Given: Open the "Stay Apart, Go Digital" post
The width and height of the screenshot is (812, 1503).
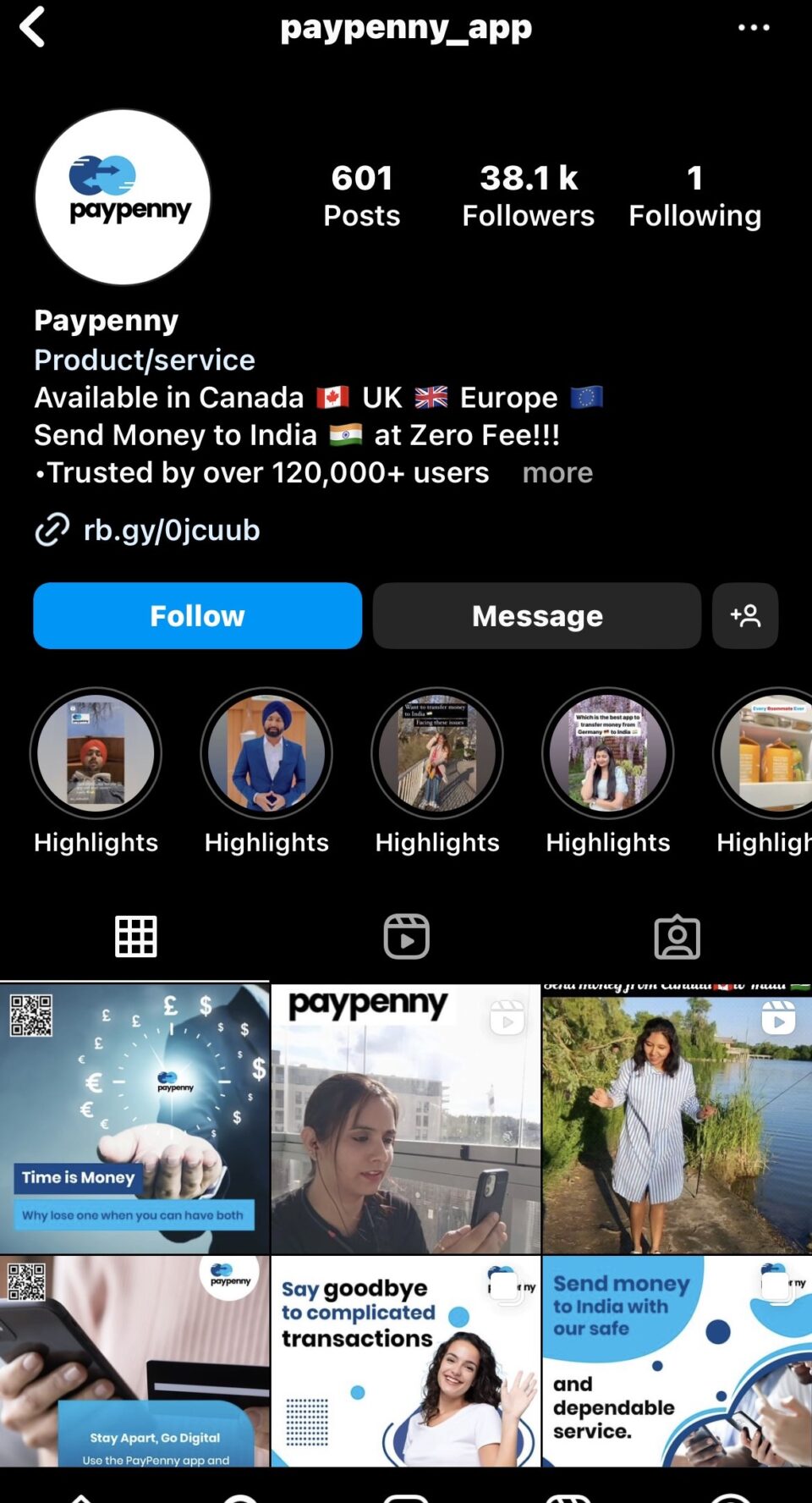Looking at the screenshot, I should [x=134, y=1361].
